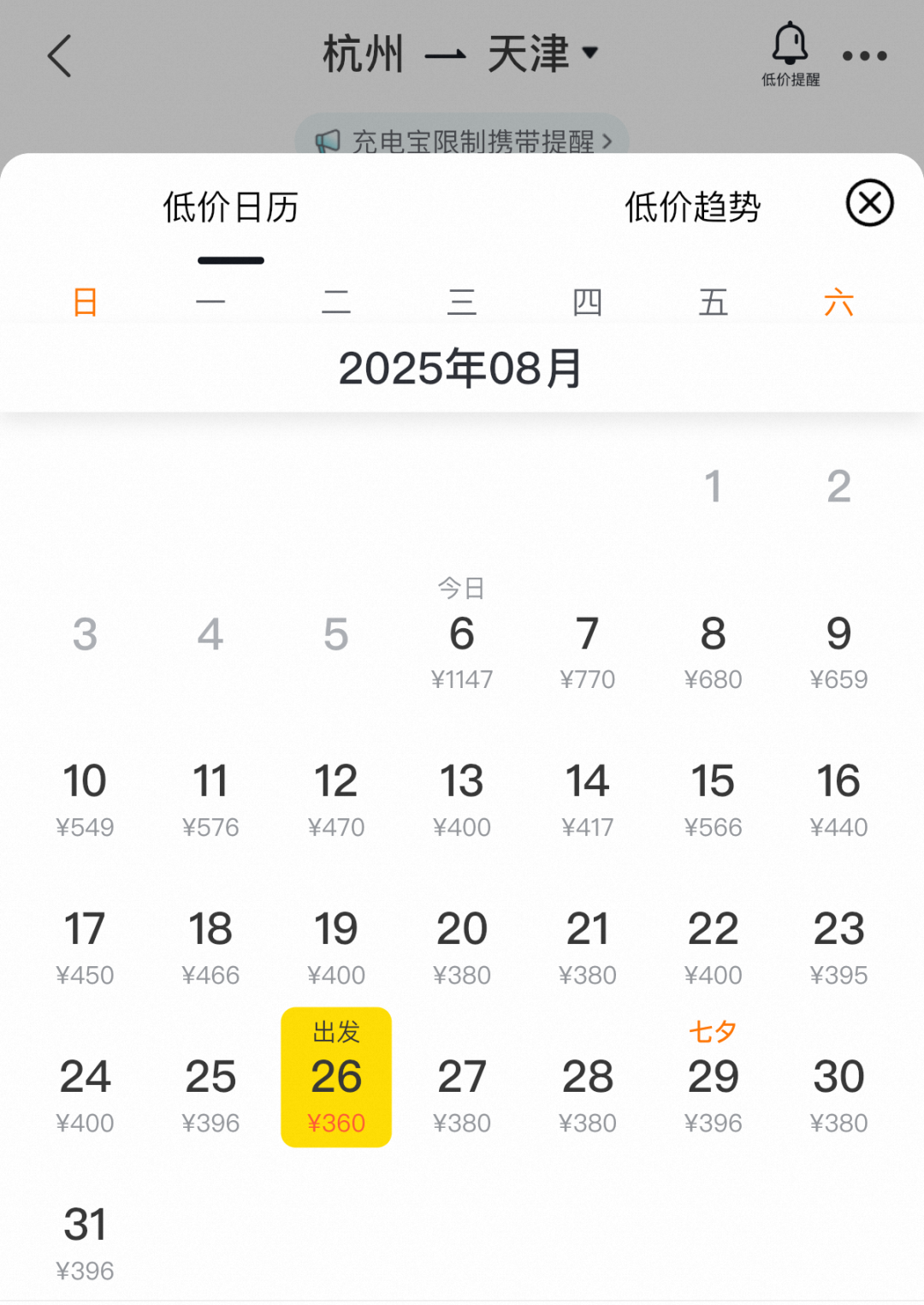
Task: Click the 日 Sunday column header
Action: [85, 302]
